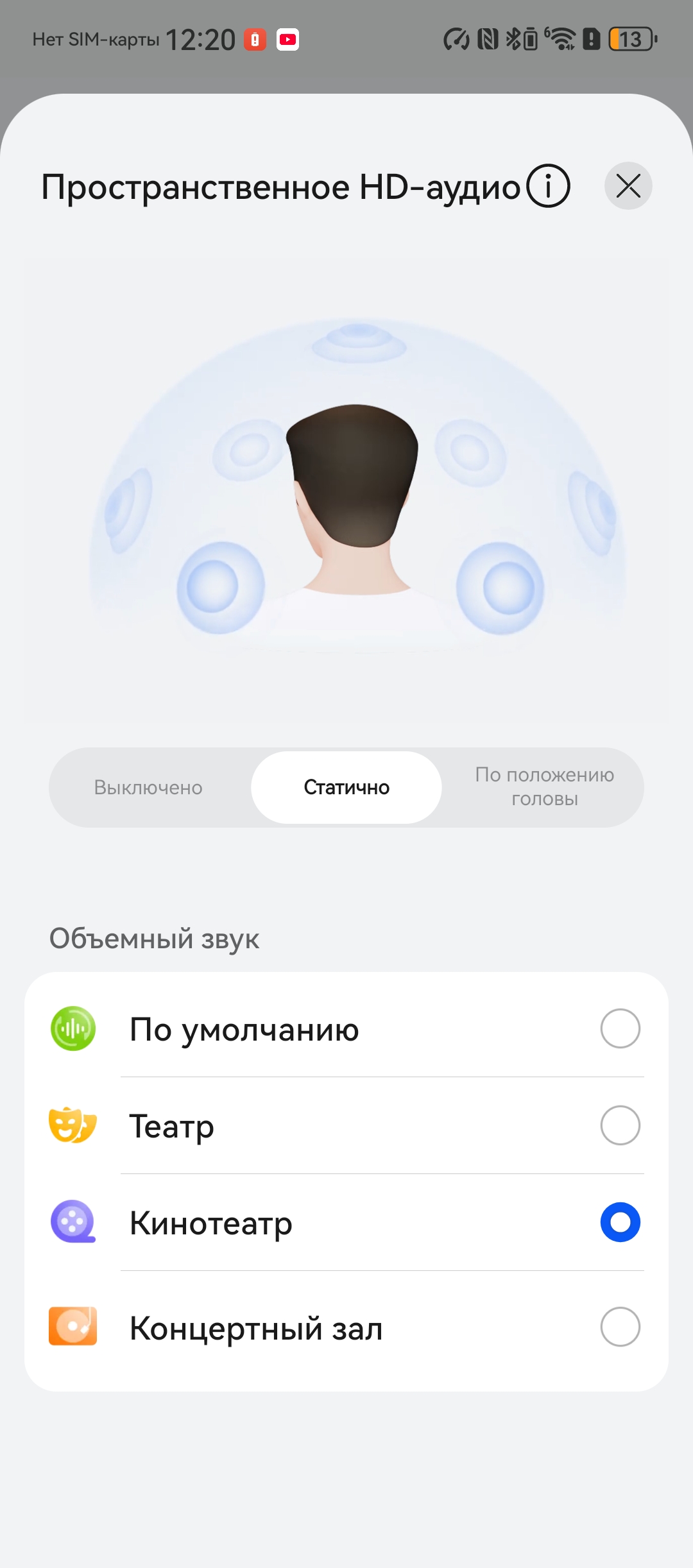The height and width of the screenshot is (1568, 693).
Task: Pick the Кинотеатр surround option
Action: pos(620,1222)
